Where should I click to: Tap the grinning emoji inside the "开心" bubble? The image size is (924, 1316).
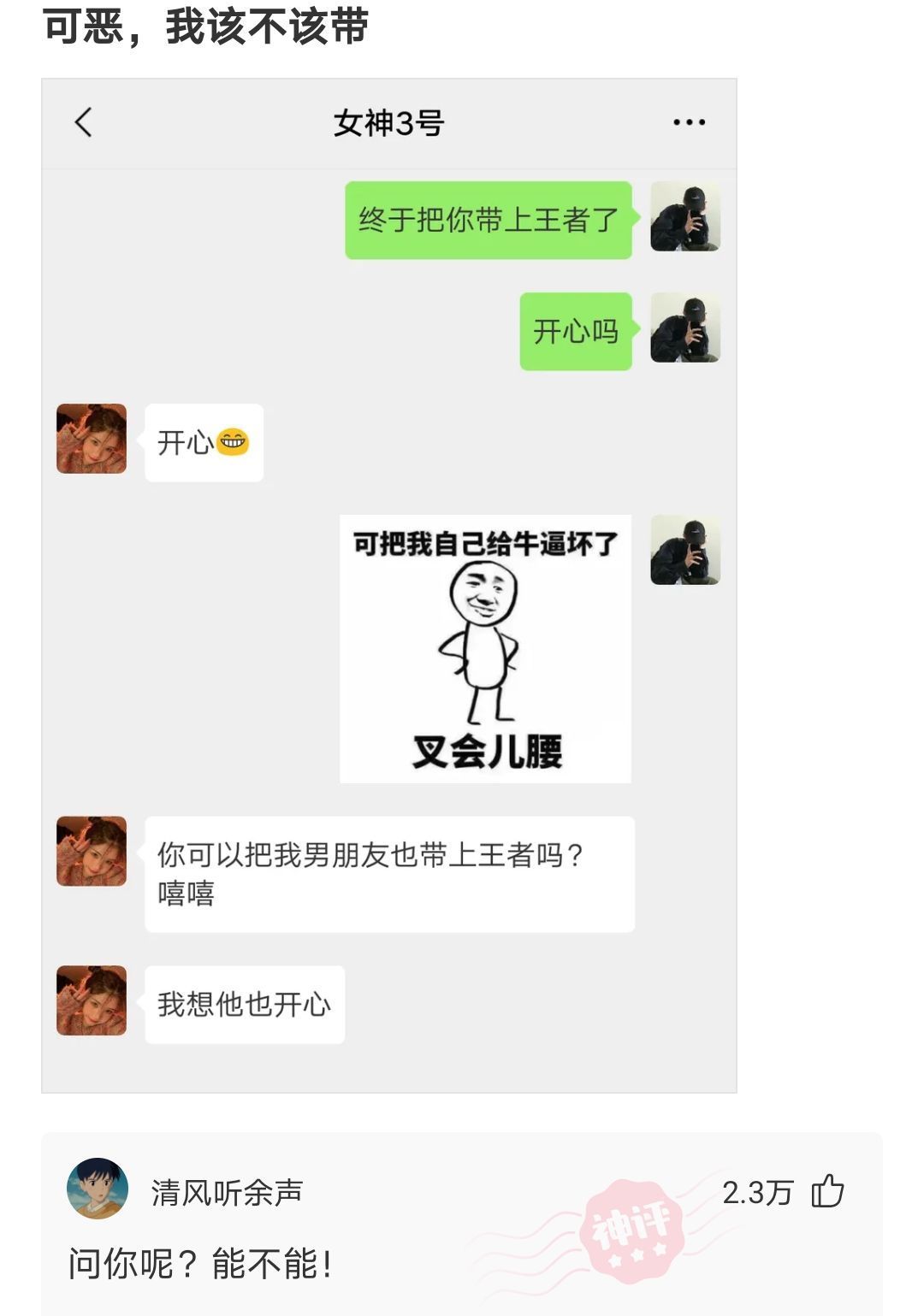pos(230,442)
